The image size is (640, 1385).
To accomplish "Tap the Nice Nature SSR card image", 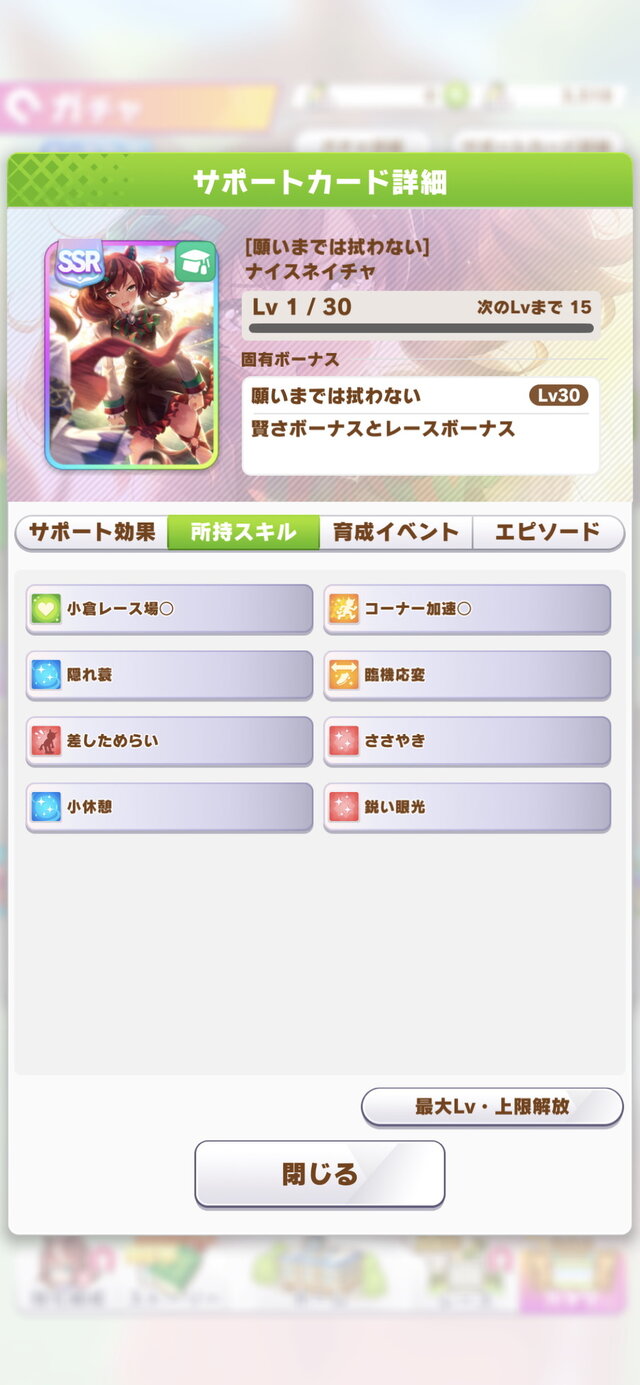I will click(x=131, y=355).
